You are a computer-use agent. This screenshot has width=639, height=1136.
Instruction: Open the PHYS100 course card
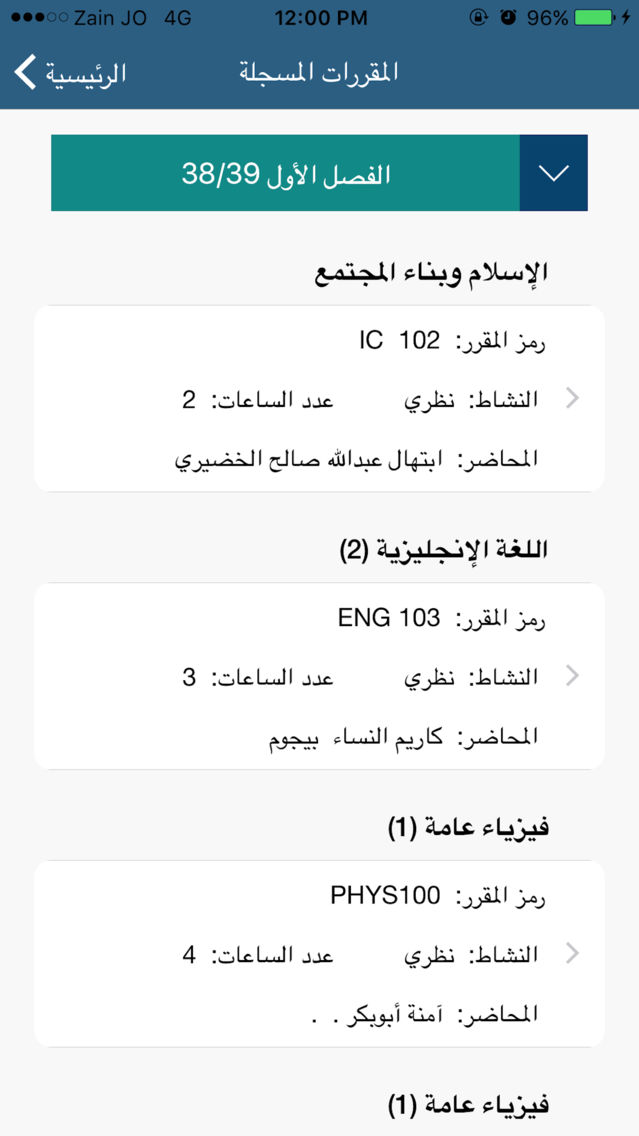coord(319,953)
